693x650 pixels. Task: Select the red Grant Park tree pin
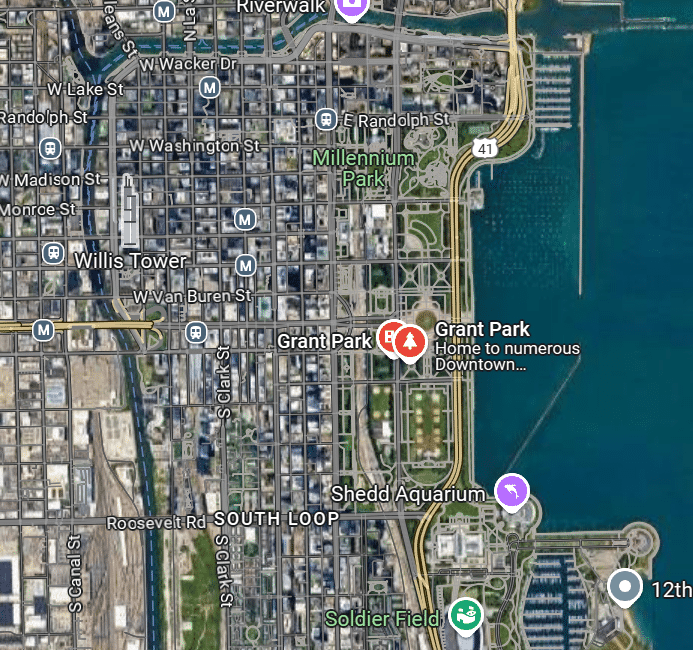[x=408, y=342]
